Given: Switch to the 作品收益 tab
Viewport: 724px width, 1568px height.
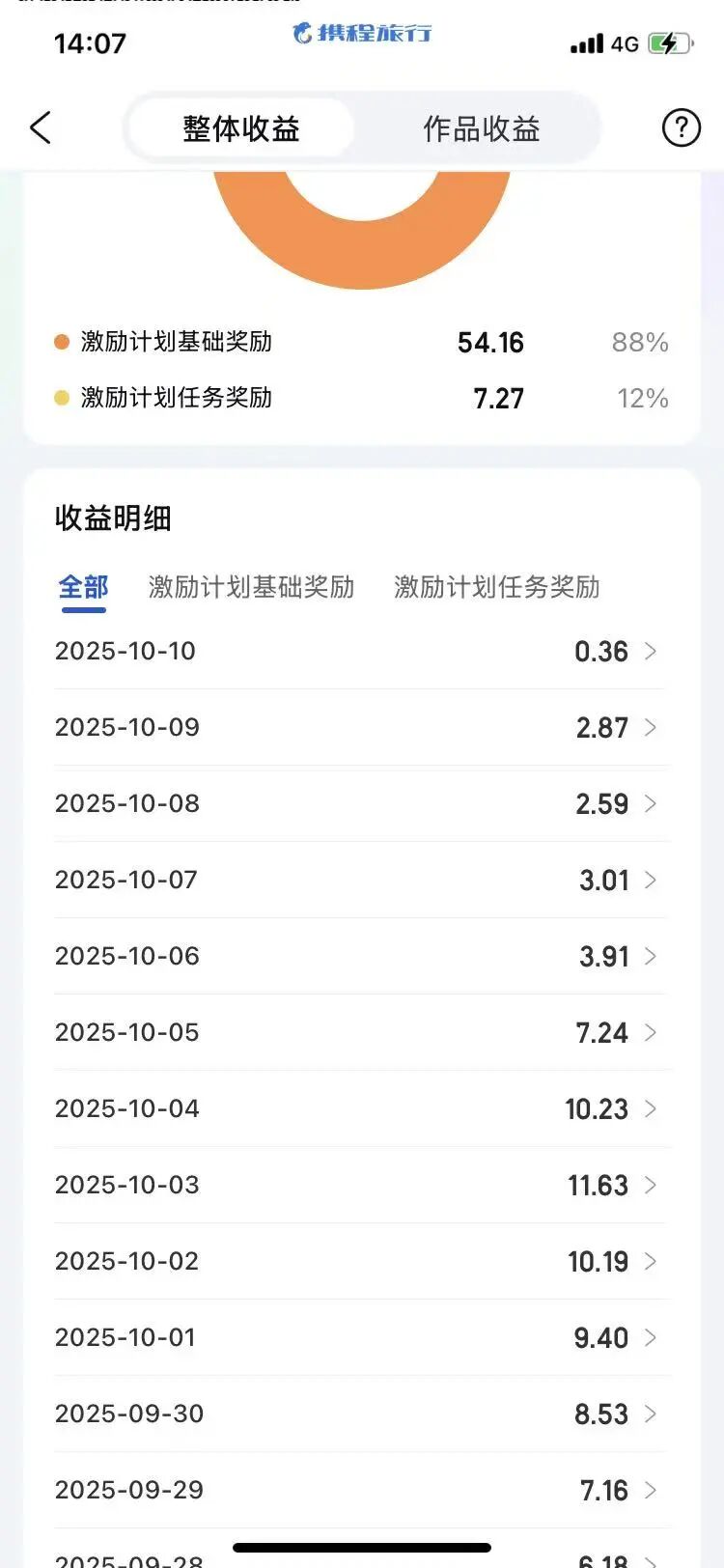Looking at the screenshot, I should coord(481,128).
